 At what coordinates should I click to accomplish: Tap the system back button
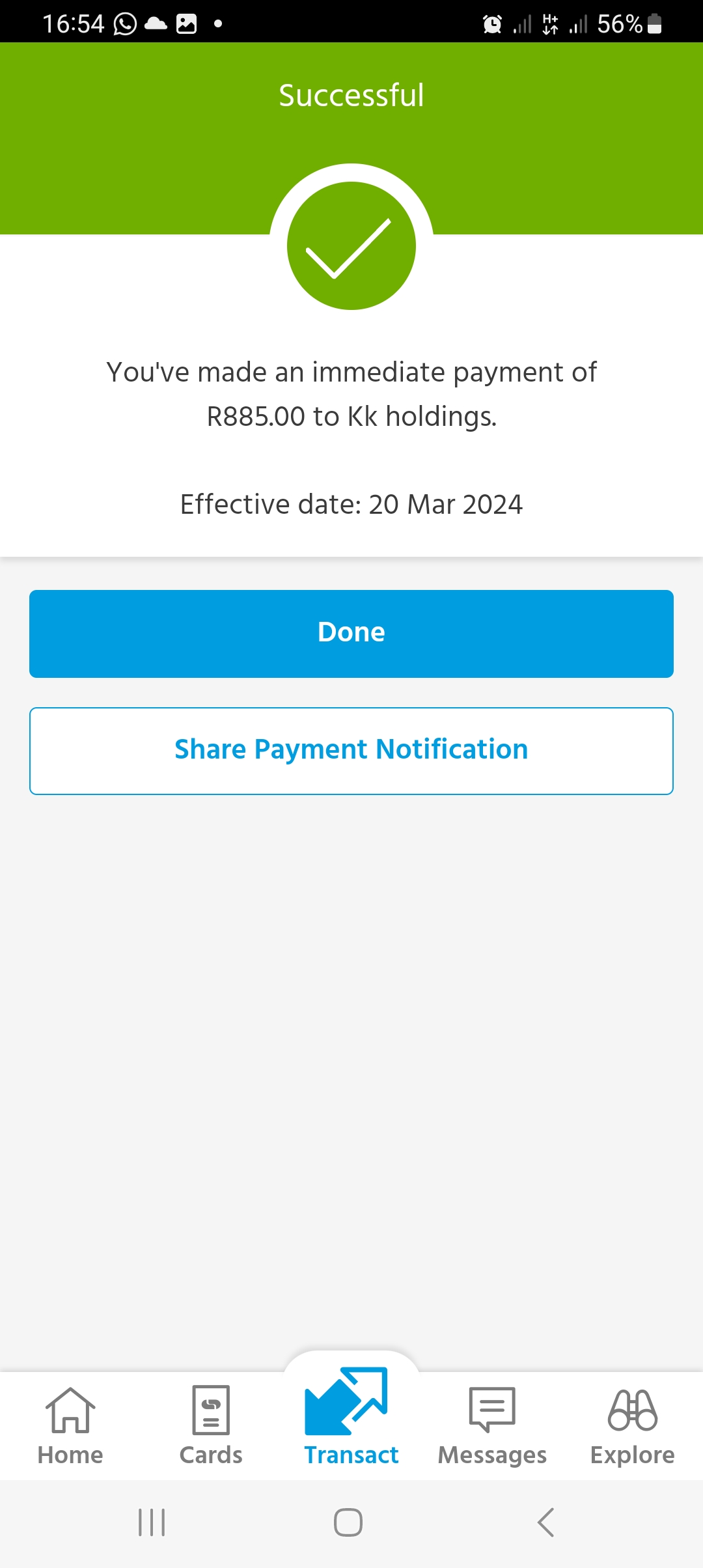pyautogui.click(x=545, y=1522)
